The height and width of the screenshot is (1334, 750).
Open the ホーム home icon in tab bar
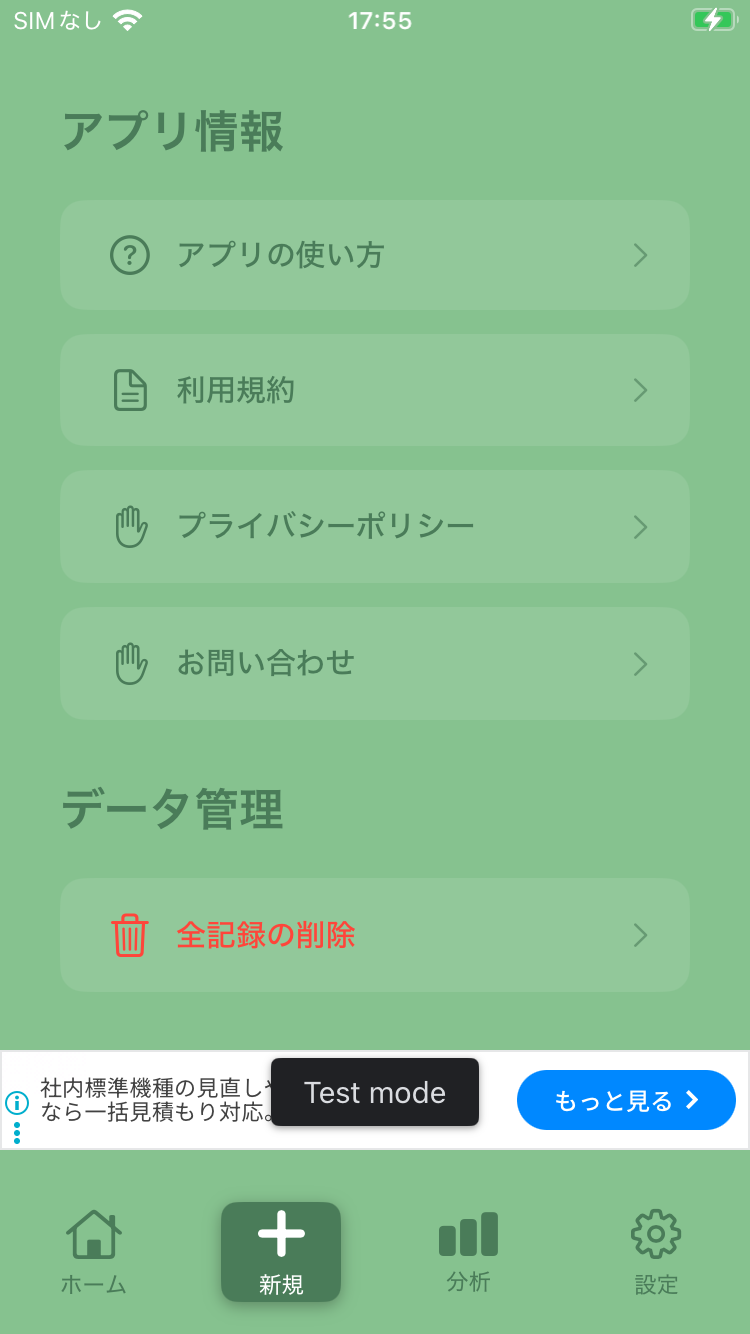tap(93, 1235)
